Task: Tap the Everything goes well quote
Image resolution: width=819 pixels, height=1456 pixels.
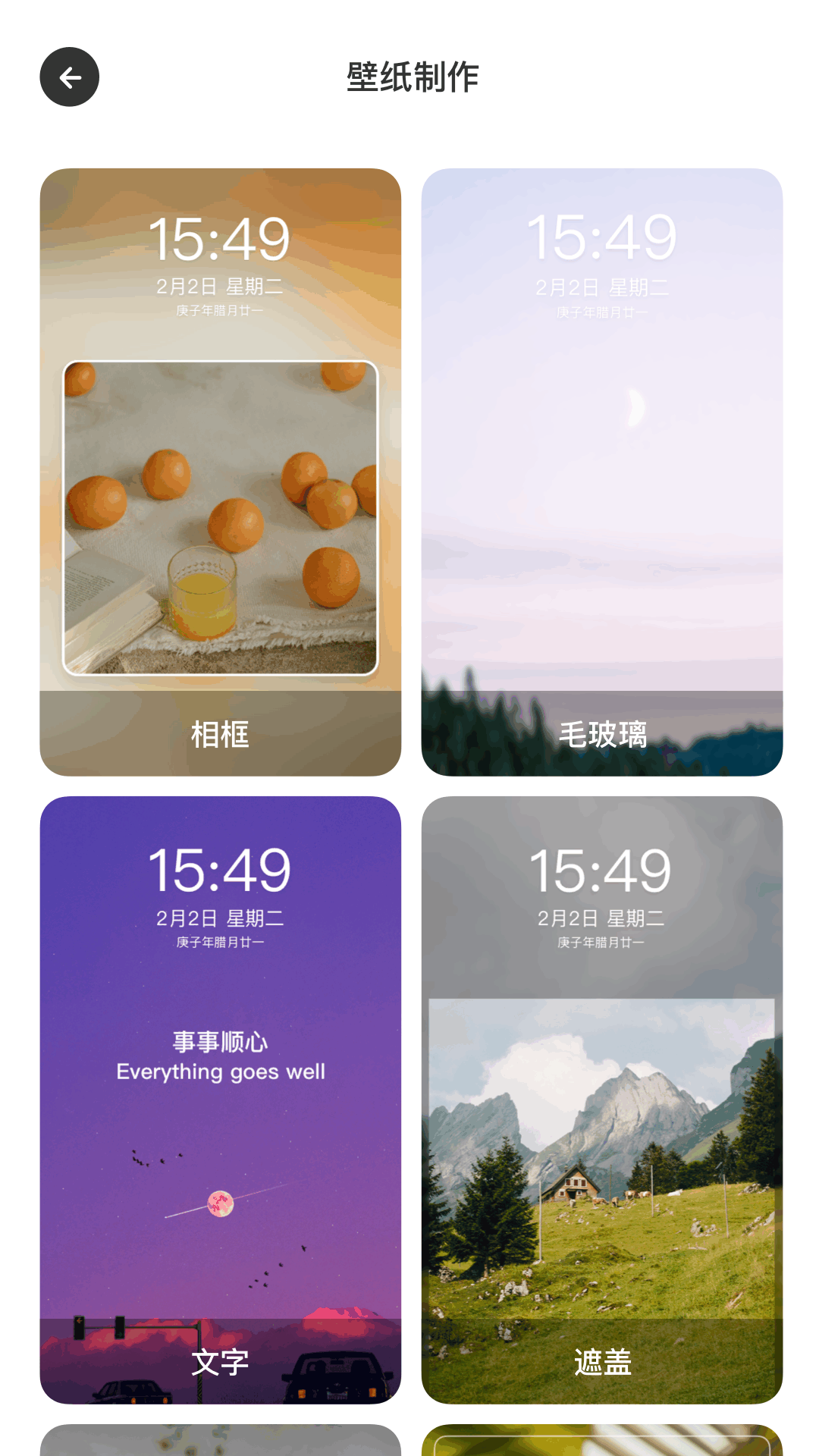Action: 219,1072
